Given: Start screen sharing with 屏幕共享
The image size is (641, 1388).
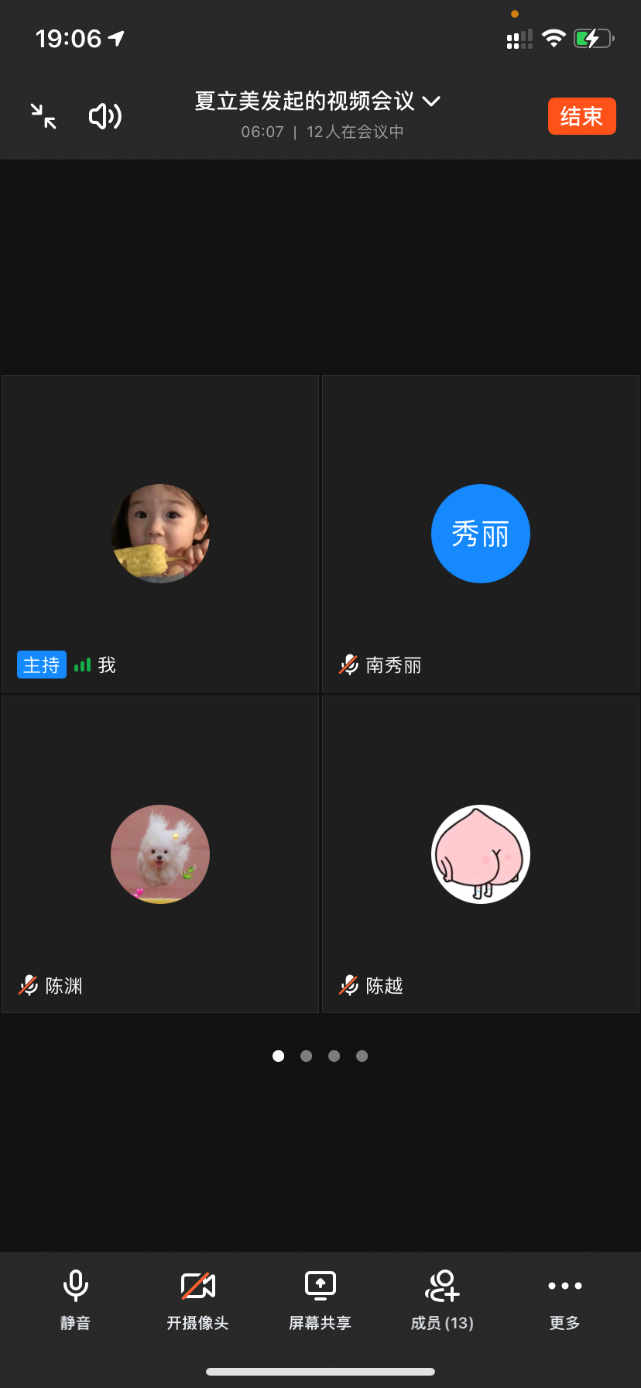Looking at the screenshot, I should [320, 1299].
